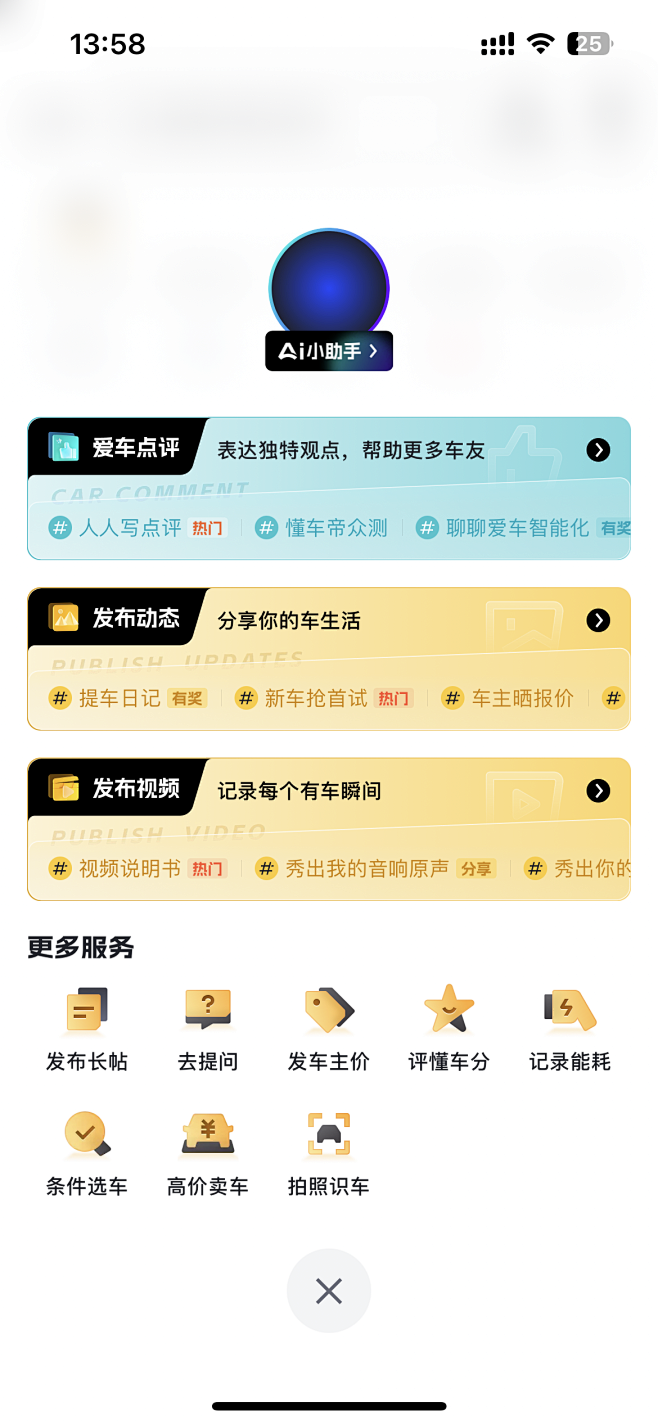Choose the 车主晒报价 topic

[x=522, y=698]
